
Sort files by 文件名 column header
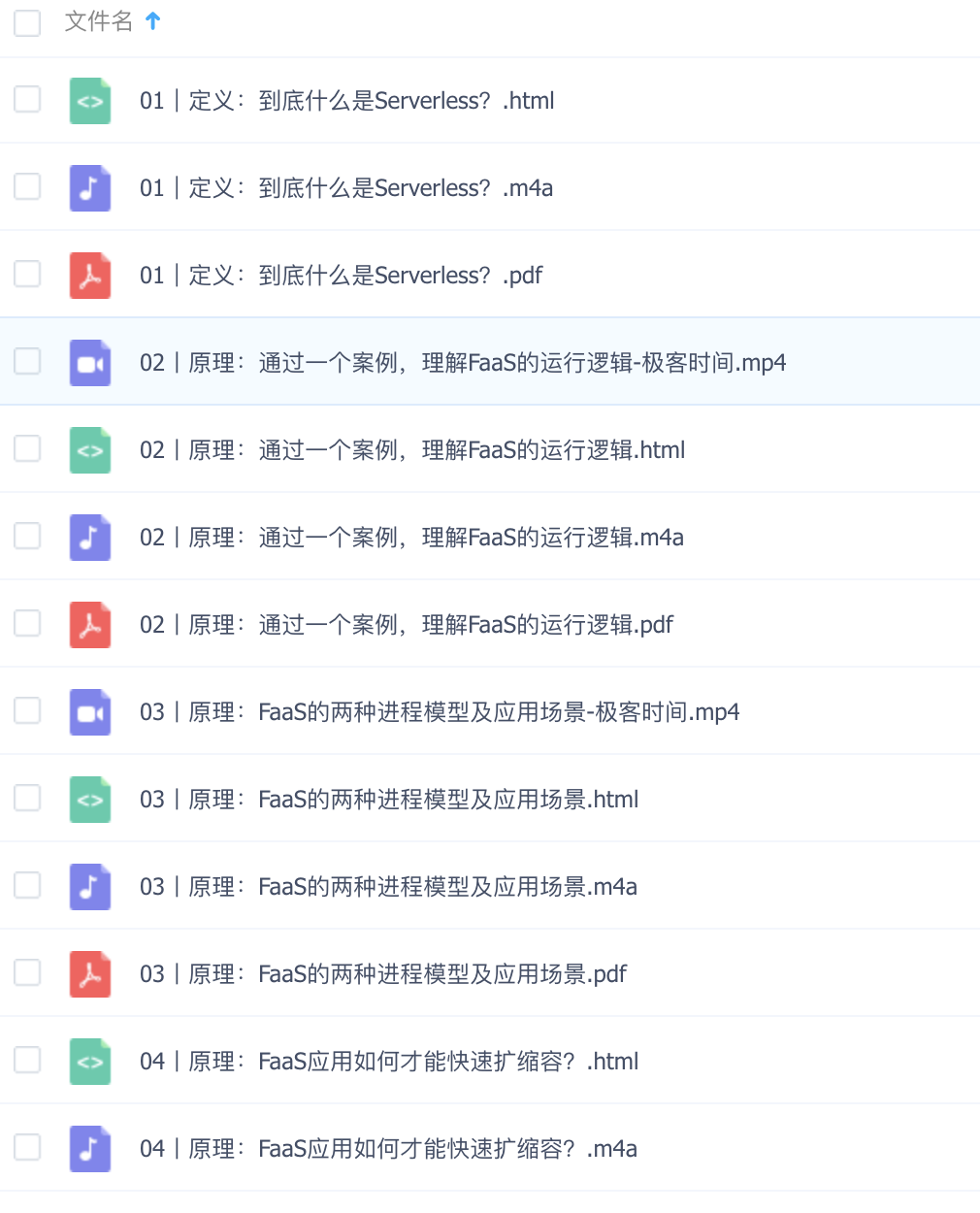pyautogui.click(x=99, y=21)
